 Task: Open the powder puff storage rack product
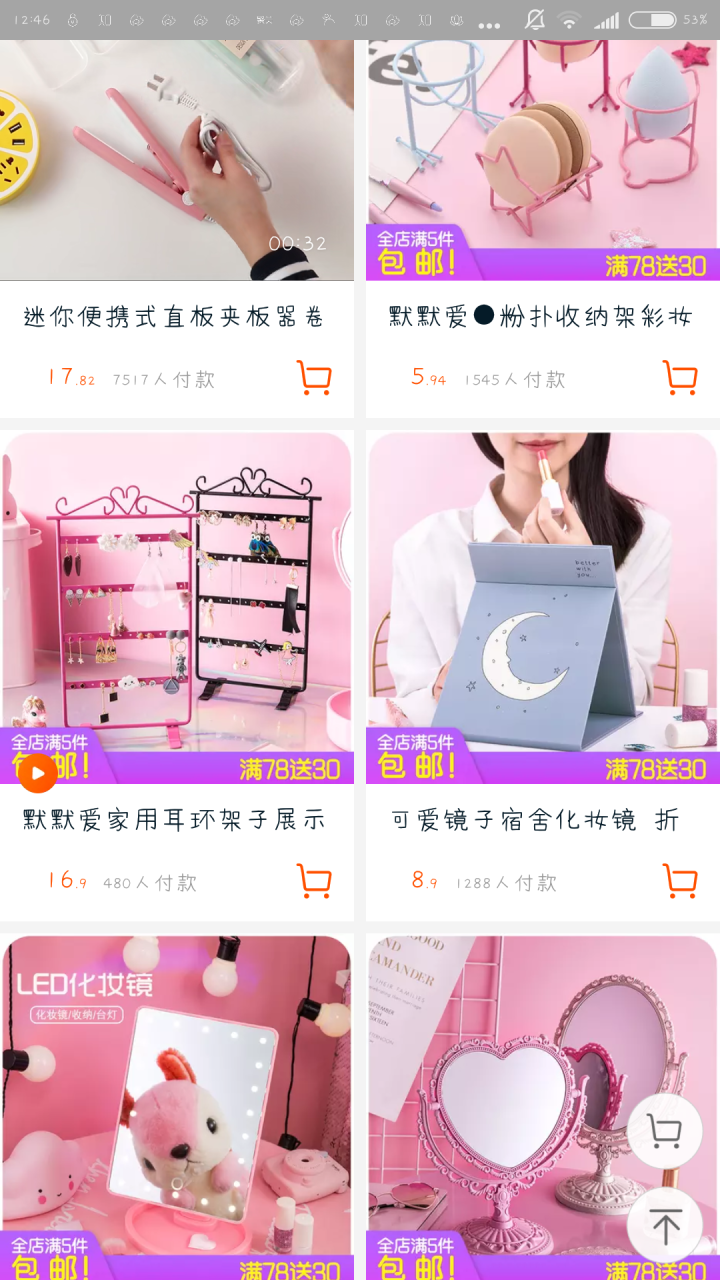pos(542,160)
